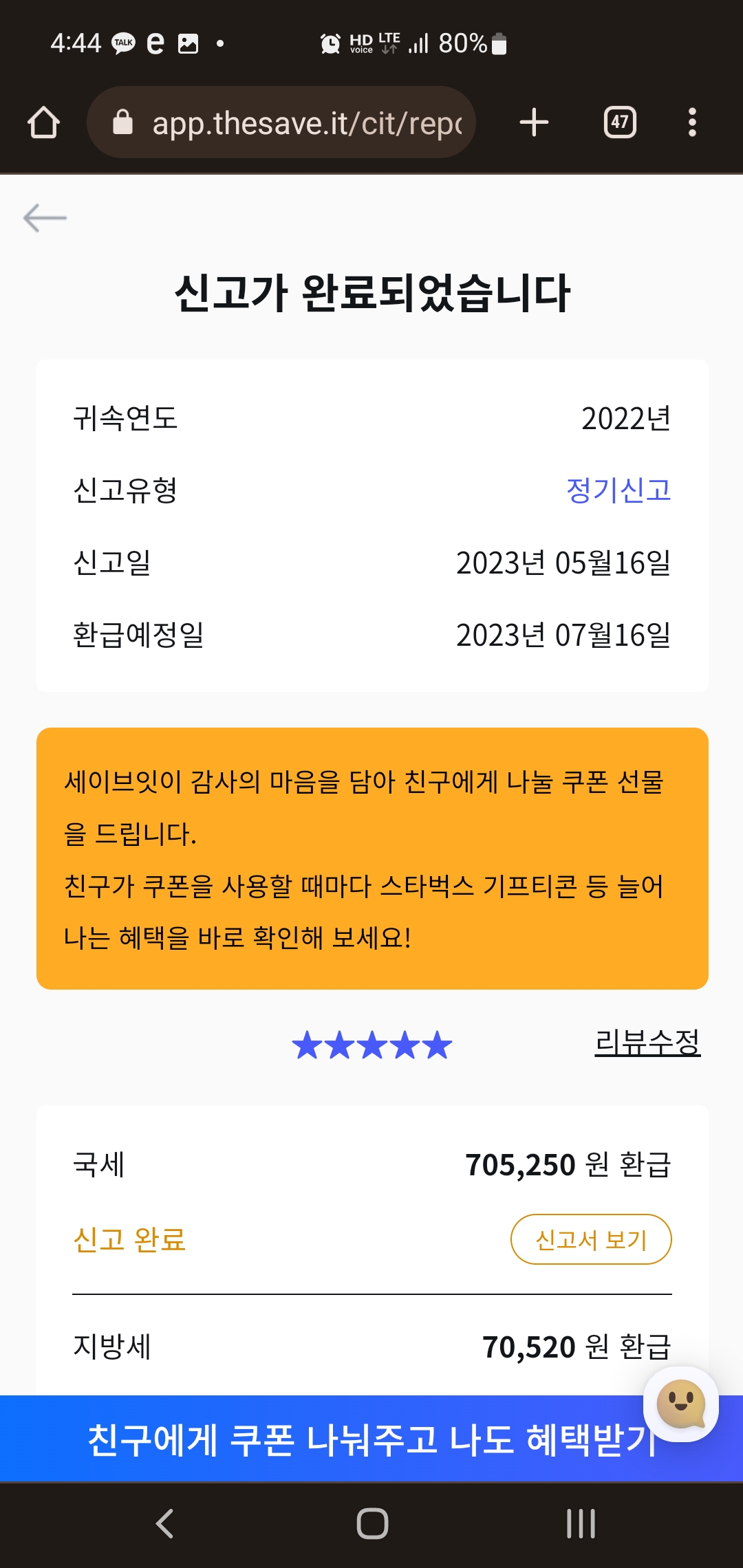Open the blue star rating

[x=371, y=1045]
